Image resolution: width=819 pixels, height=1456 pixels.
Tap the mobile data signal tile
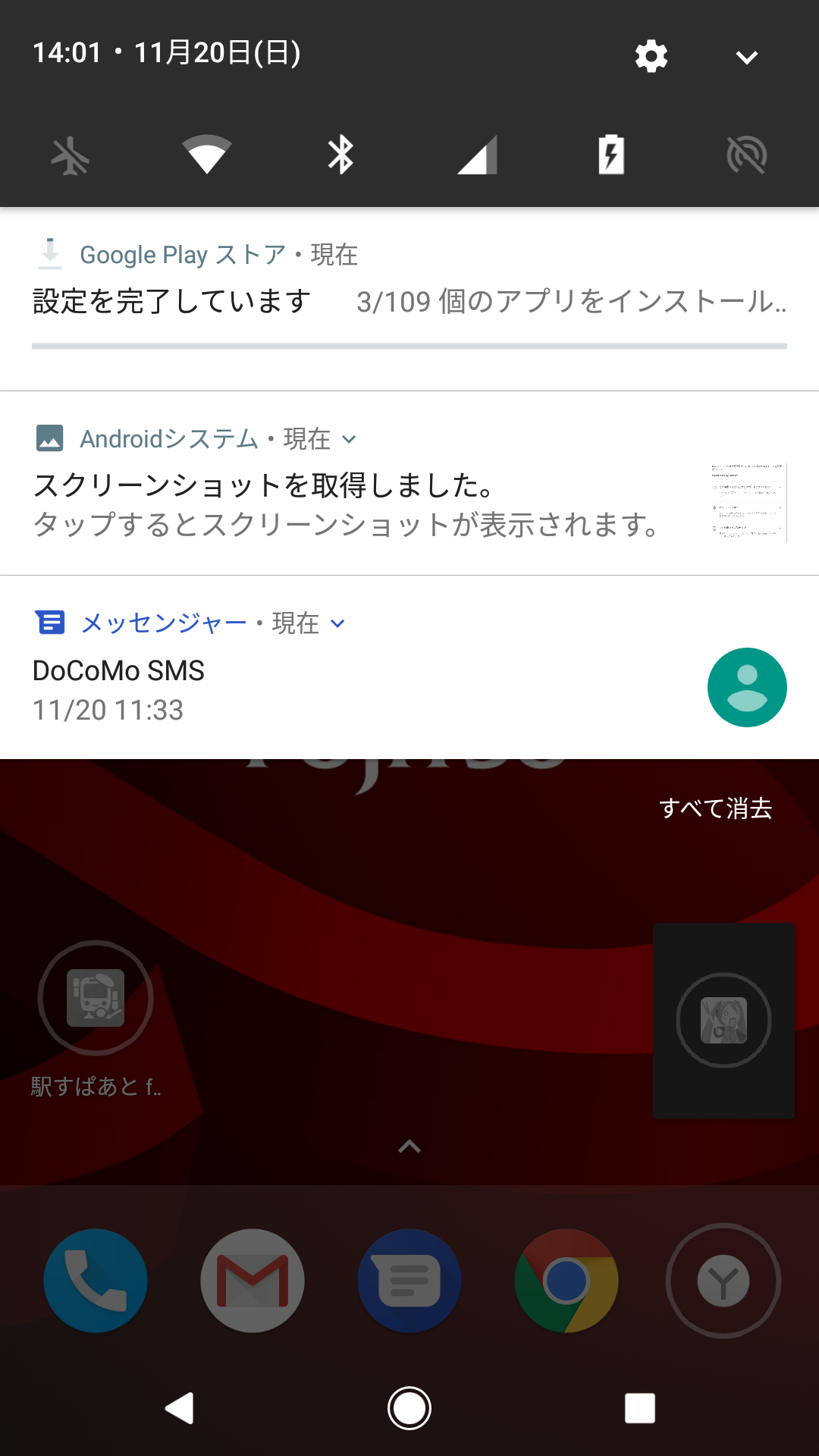[477, 155]
